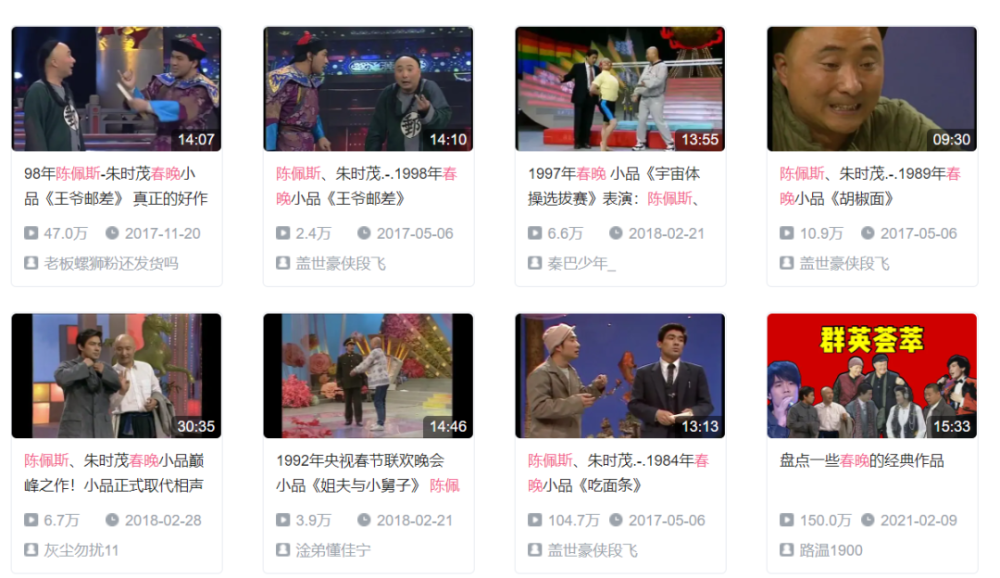Watch 1989年春晚小品《胡椒面》
The image size is (1000, 578).
coord(872,89)
